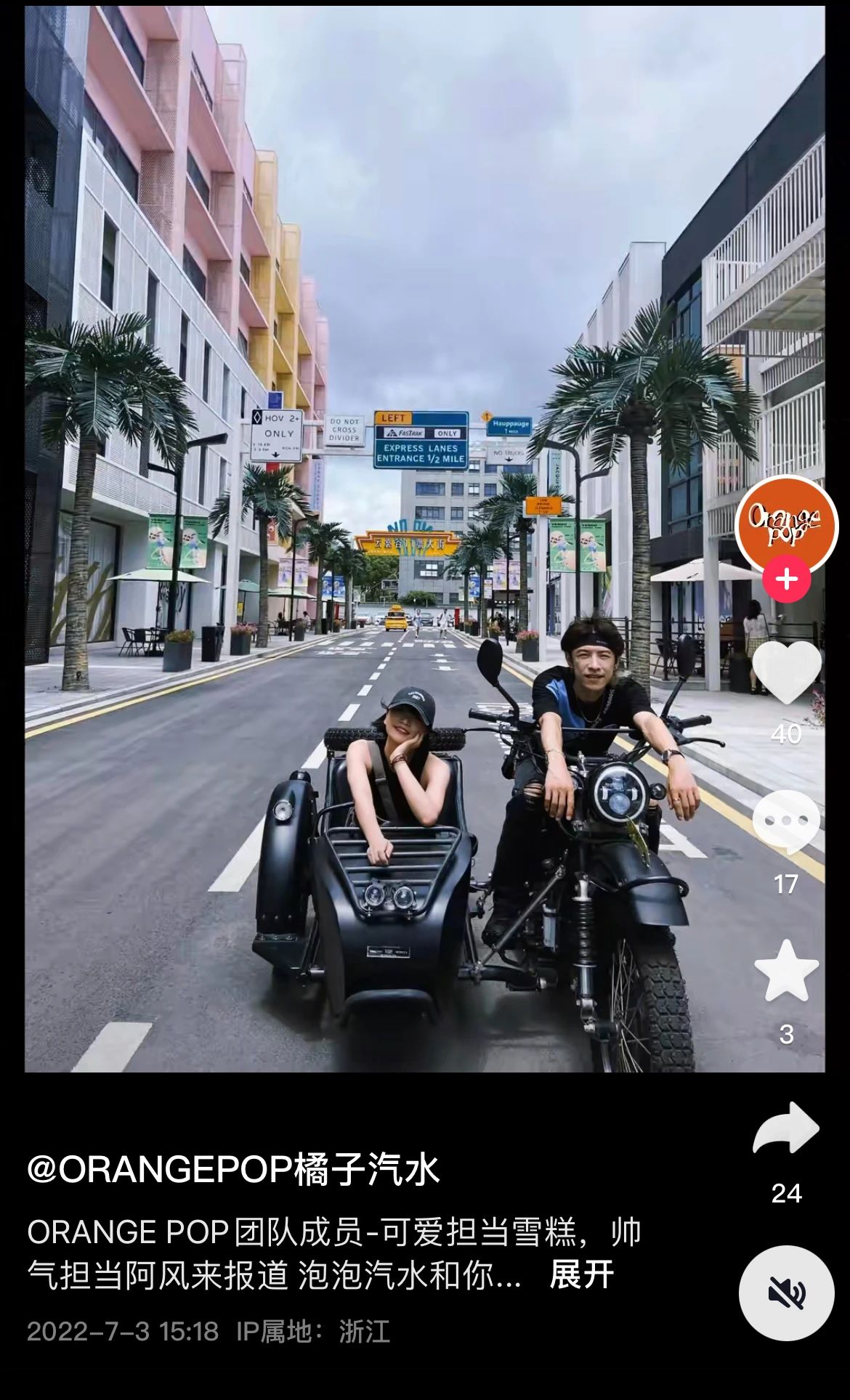Image resolution: width=850 pixels, height=1400 pixels.
Task: Open the comments bubble
Action: 786,821
